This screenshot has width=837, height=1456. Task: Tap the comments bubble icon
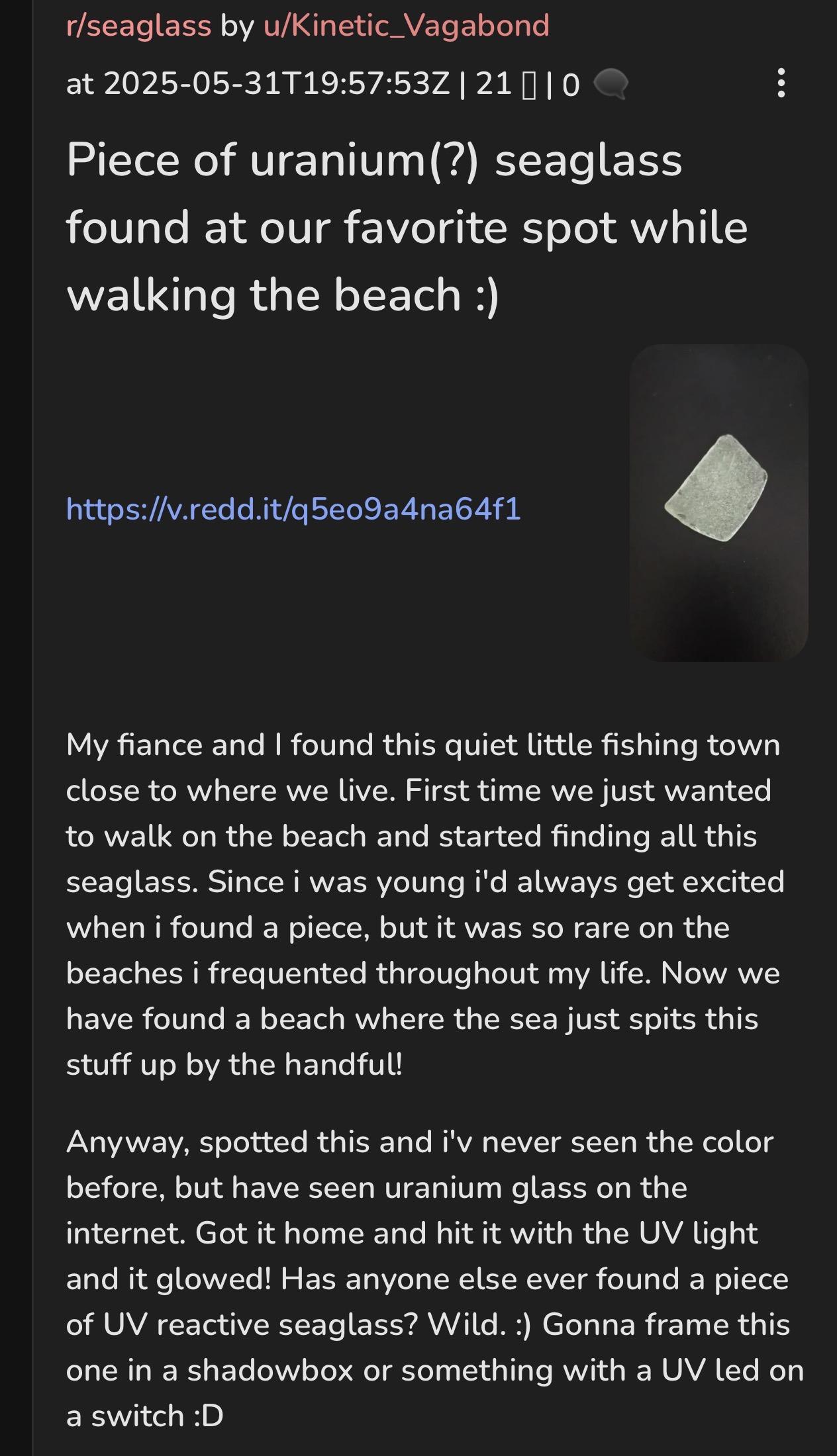(x=610, y=85)
